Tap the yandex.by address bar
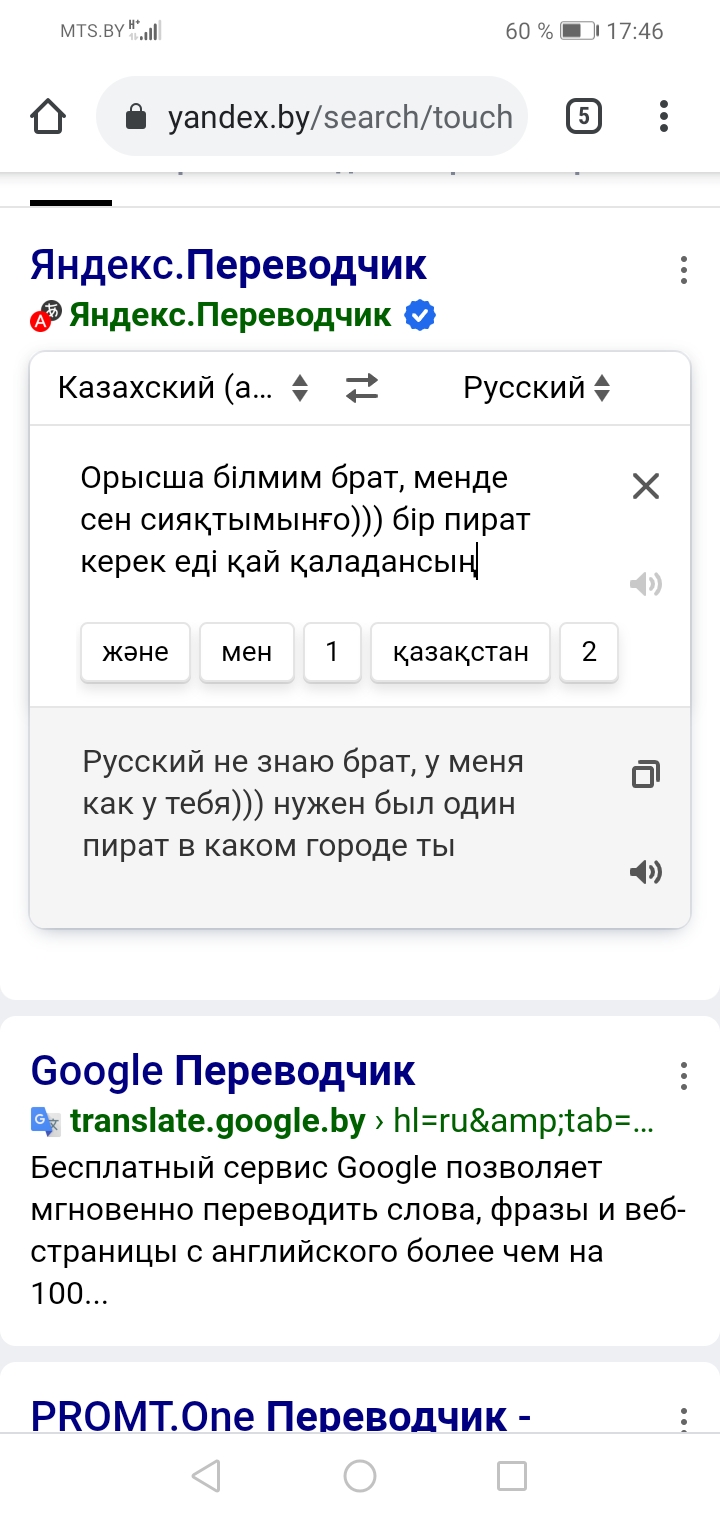The height and width of the screenshot is (1520, 720). 312,117
